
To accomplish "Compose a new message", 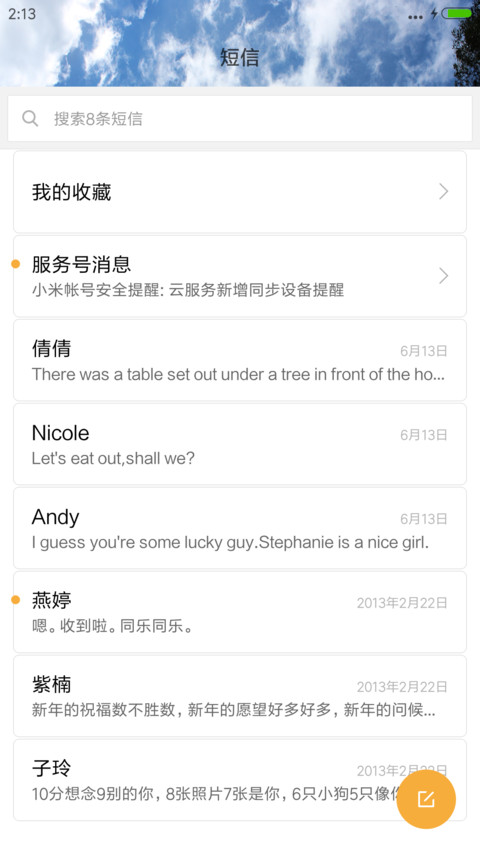I will point(426,799).
